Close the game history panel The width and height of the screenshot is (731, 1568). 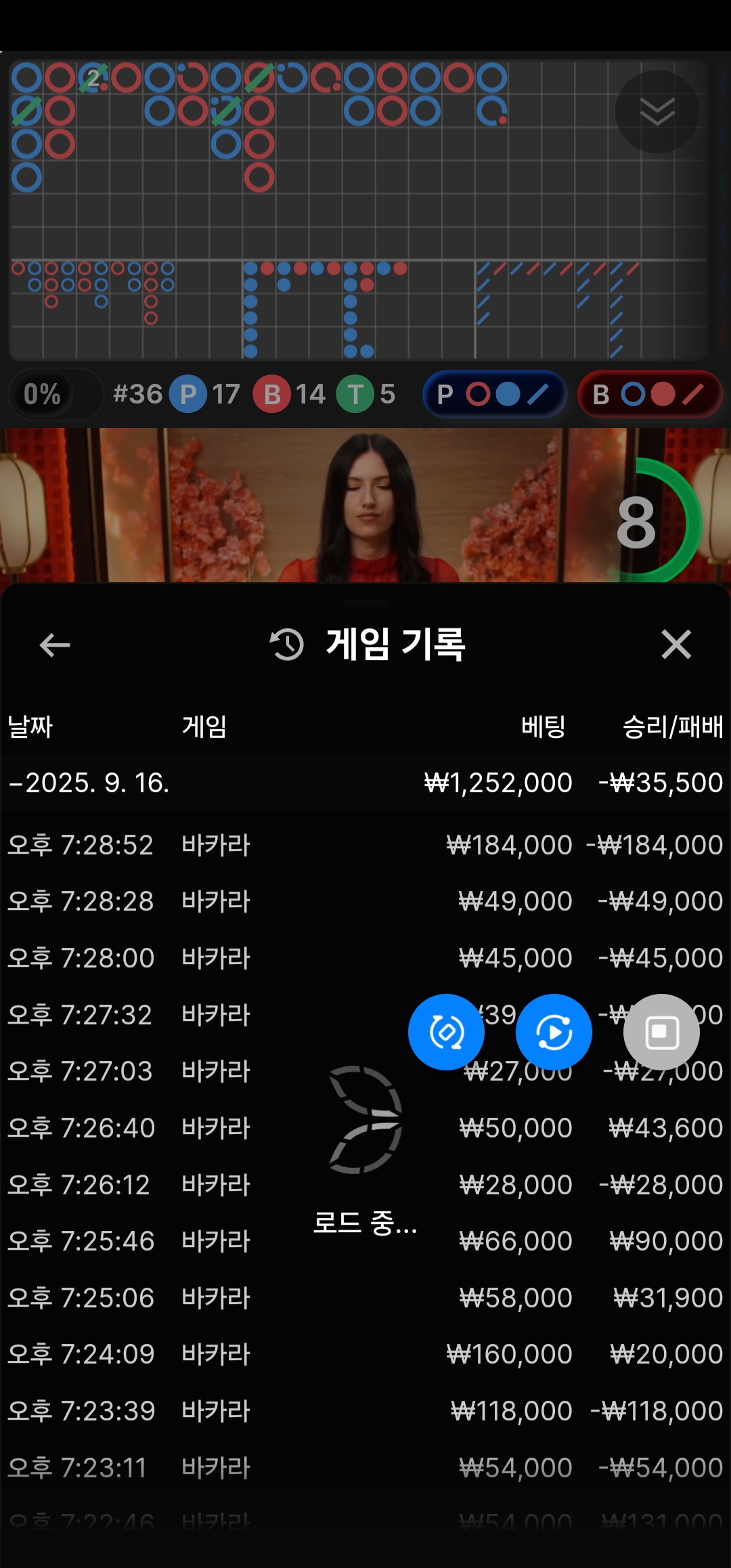pos(675,644)
